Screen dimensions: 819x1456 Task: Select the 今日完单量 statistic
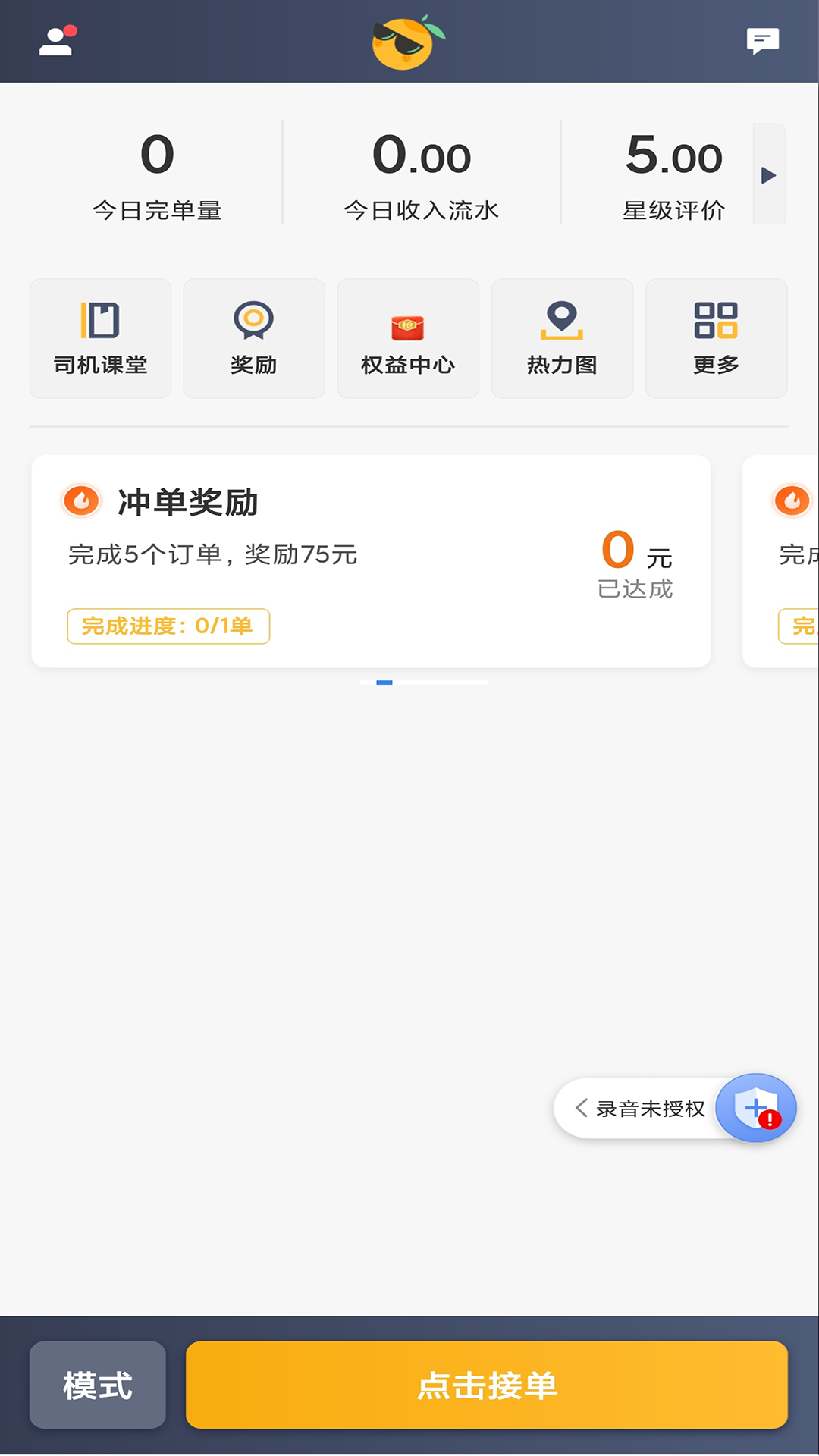[x=157, y=173]
